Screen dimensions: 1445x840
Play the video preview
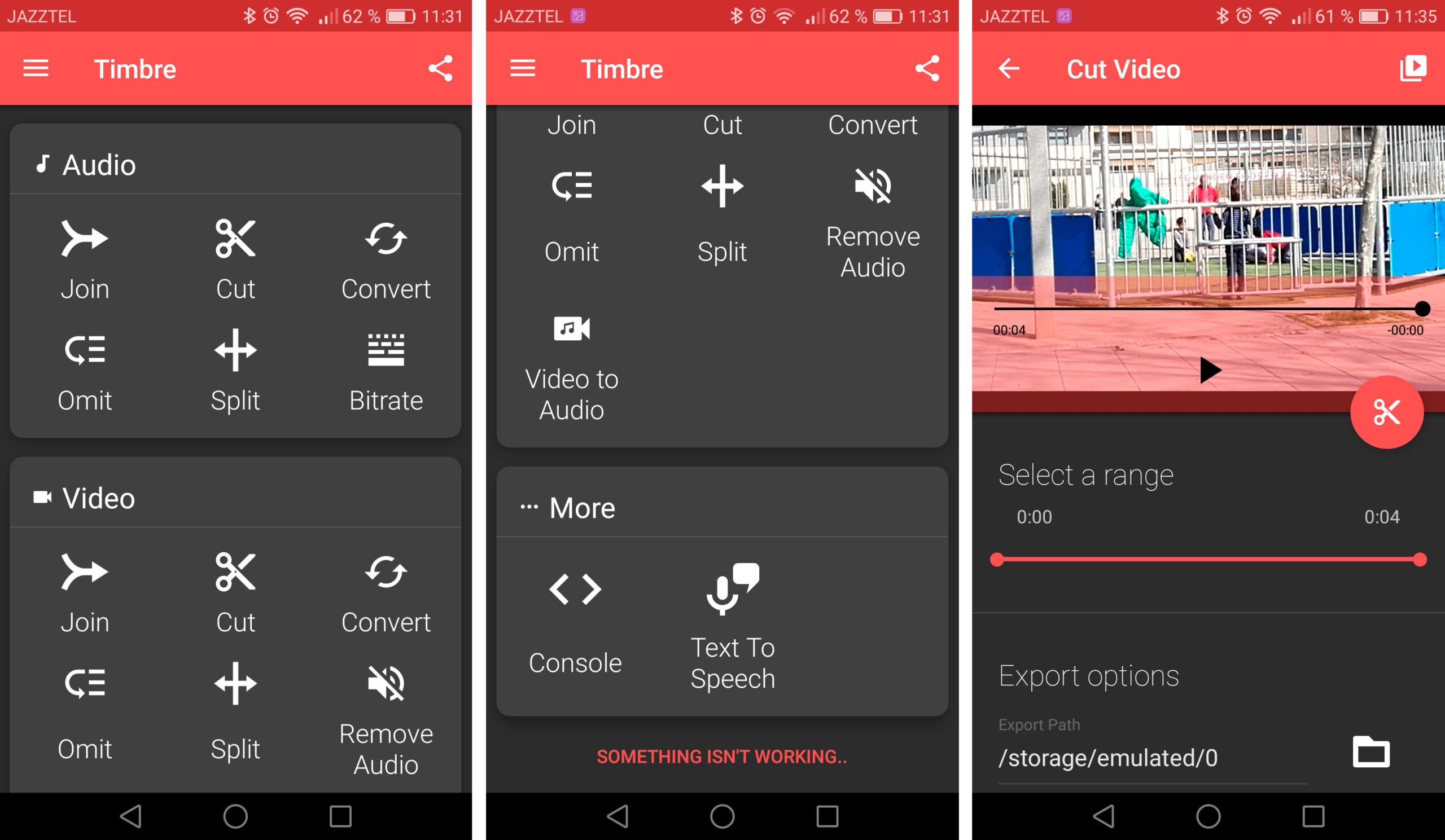point(1210,370)
